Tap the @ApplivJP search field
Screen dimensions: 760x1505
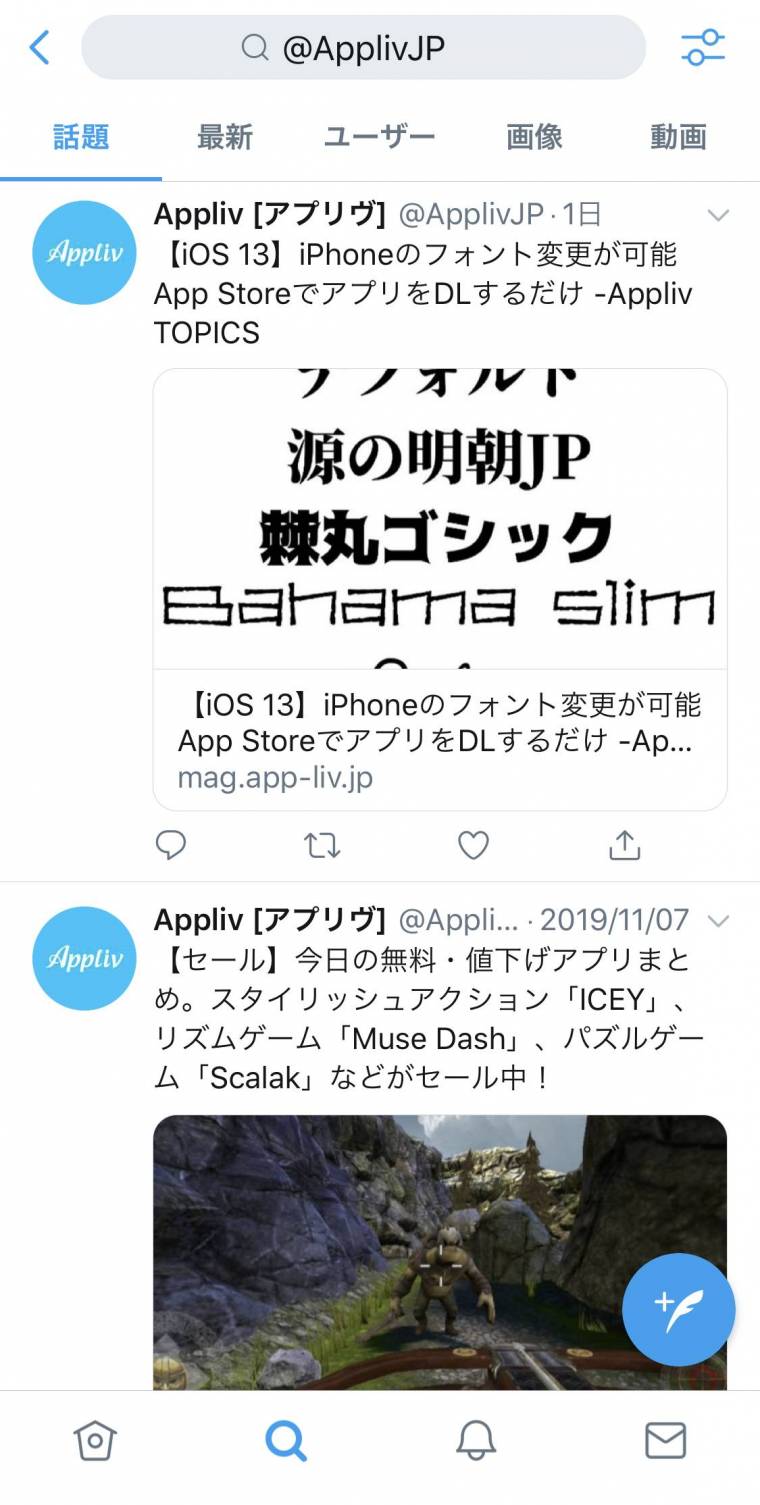click(363, 47)
